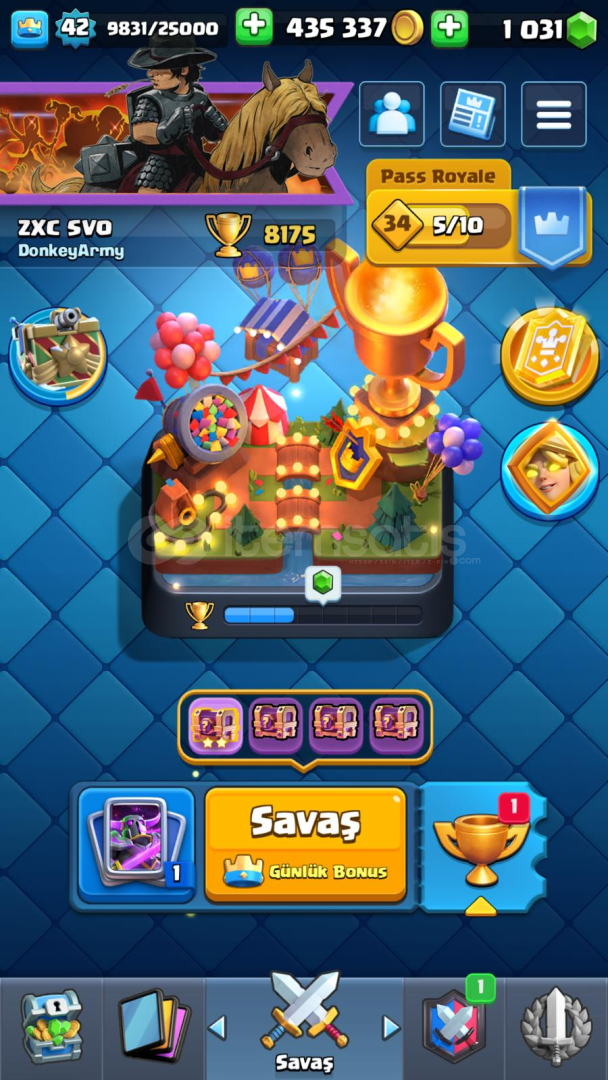Add more gold with the plus button
Screen dimensions: 608x1080
coord(449,28)
